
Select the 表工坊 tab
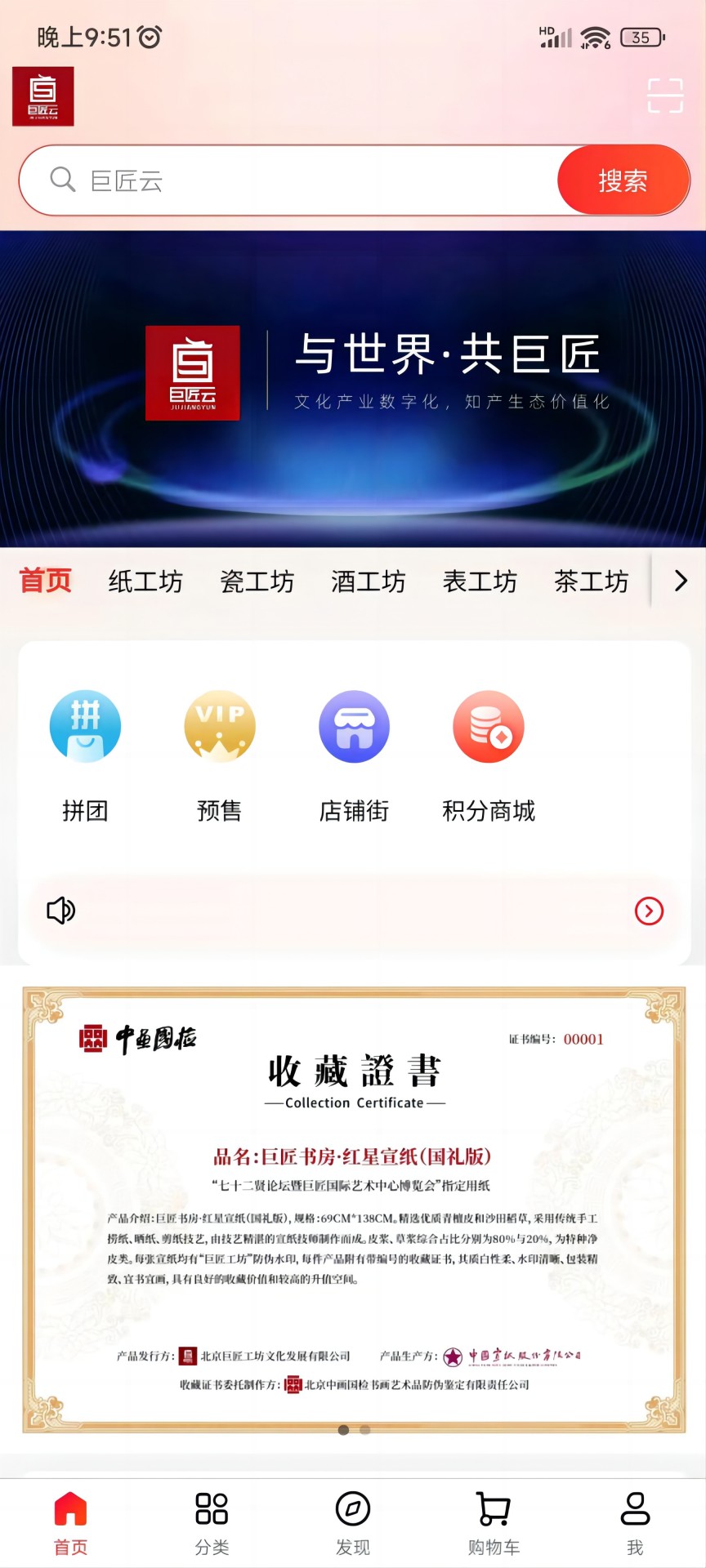[x=480, y=581]
